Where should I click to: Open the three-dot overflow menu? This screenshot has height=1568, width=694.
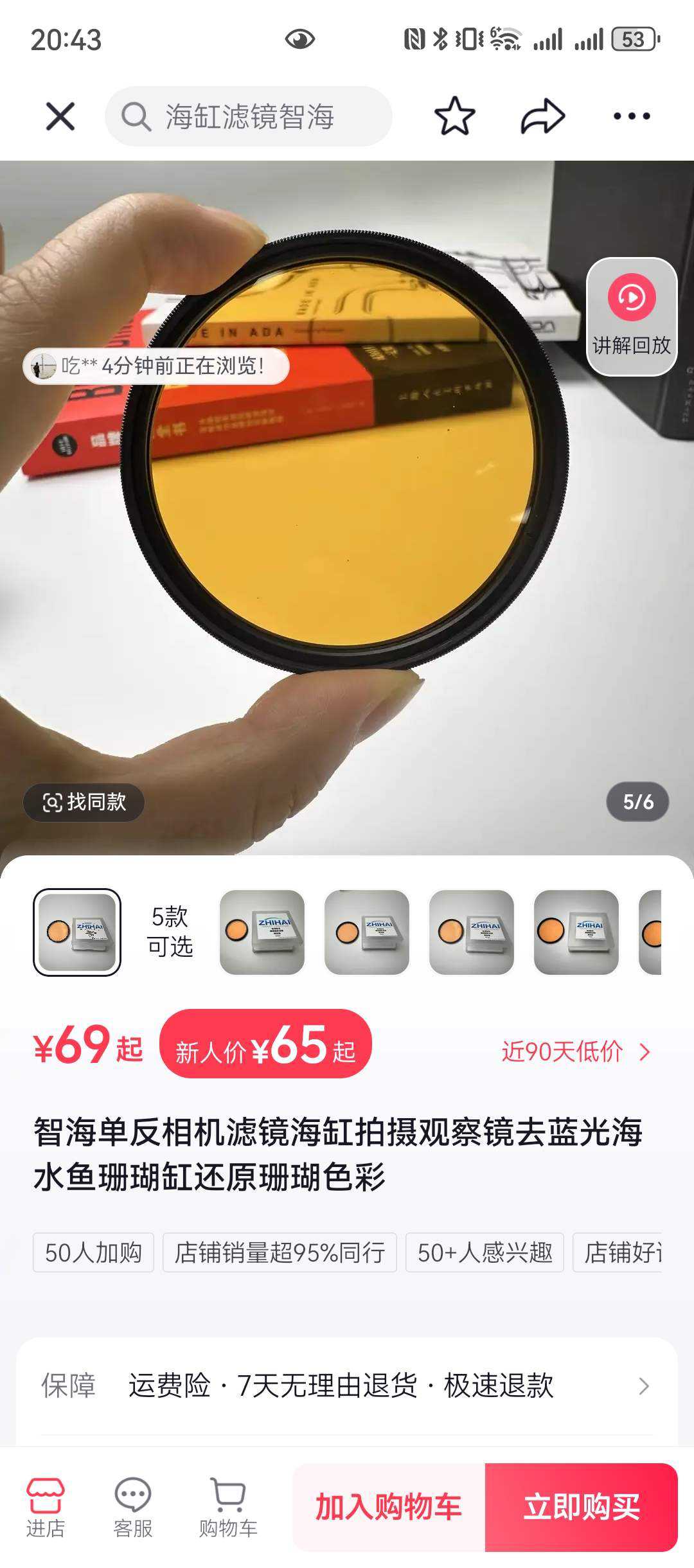tap(631, 116)
